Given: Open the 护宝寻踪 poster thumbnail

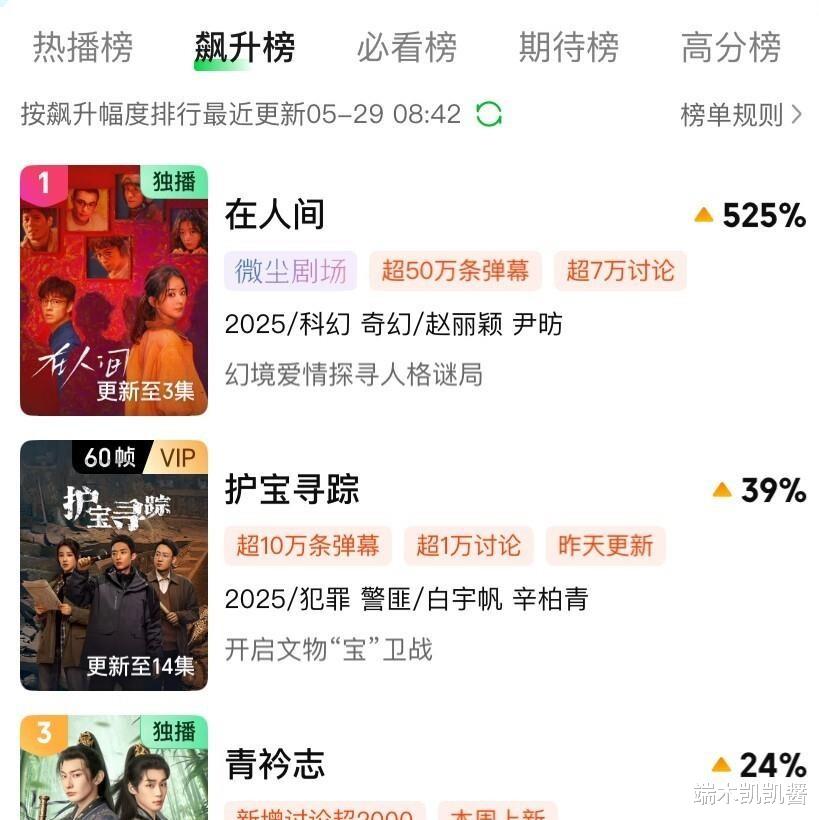Looking at the screenshot, I should (114, 565).
